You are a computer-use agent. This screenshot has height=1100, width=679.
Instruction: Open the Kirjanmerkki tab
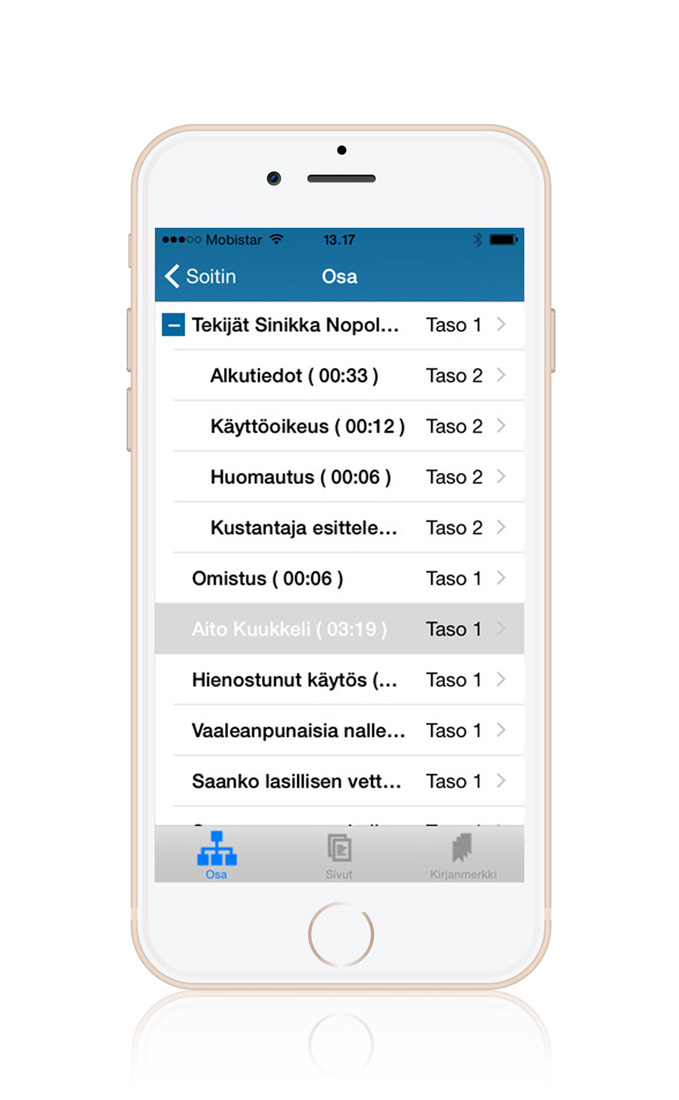point(461,856)
